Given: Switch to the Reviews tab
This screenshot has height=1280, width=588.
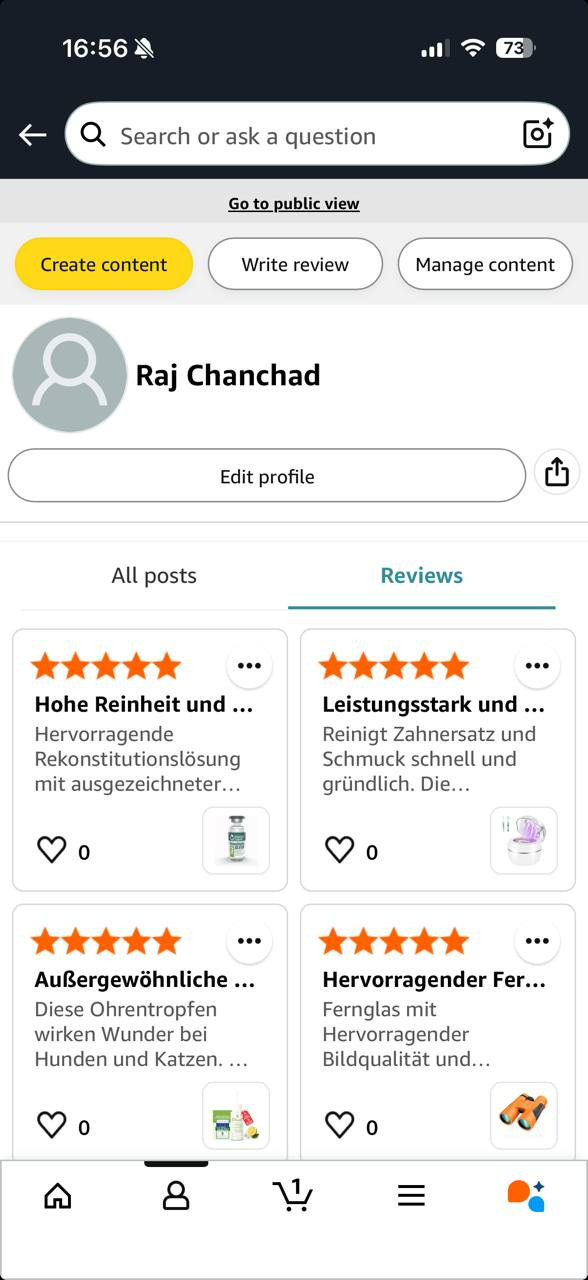Looking at the screenshot, I should click(421, 575).
